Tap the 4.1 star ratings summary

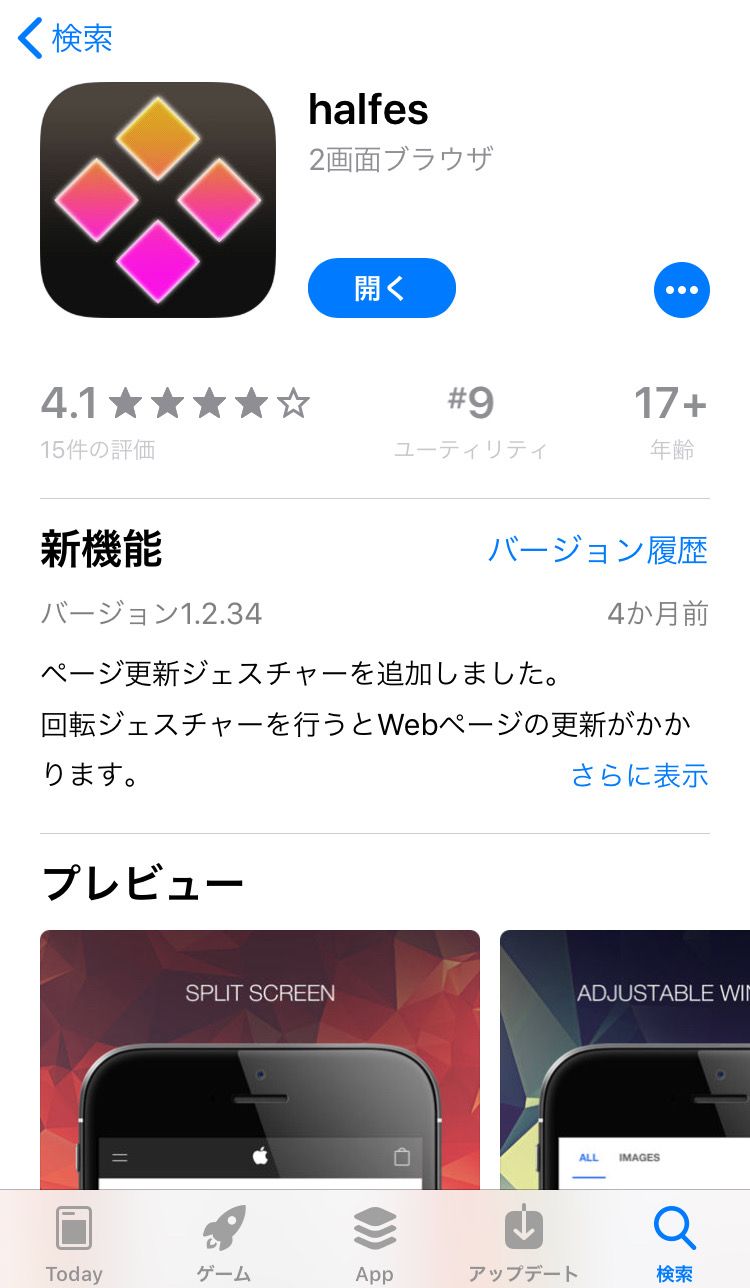coord(175,418)
